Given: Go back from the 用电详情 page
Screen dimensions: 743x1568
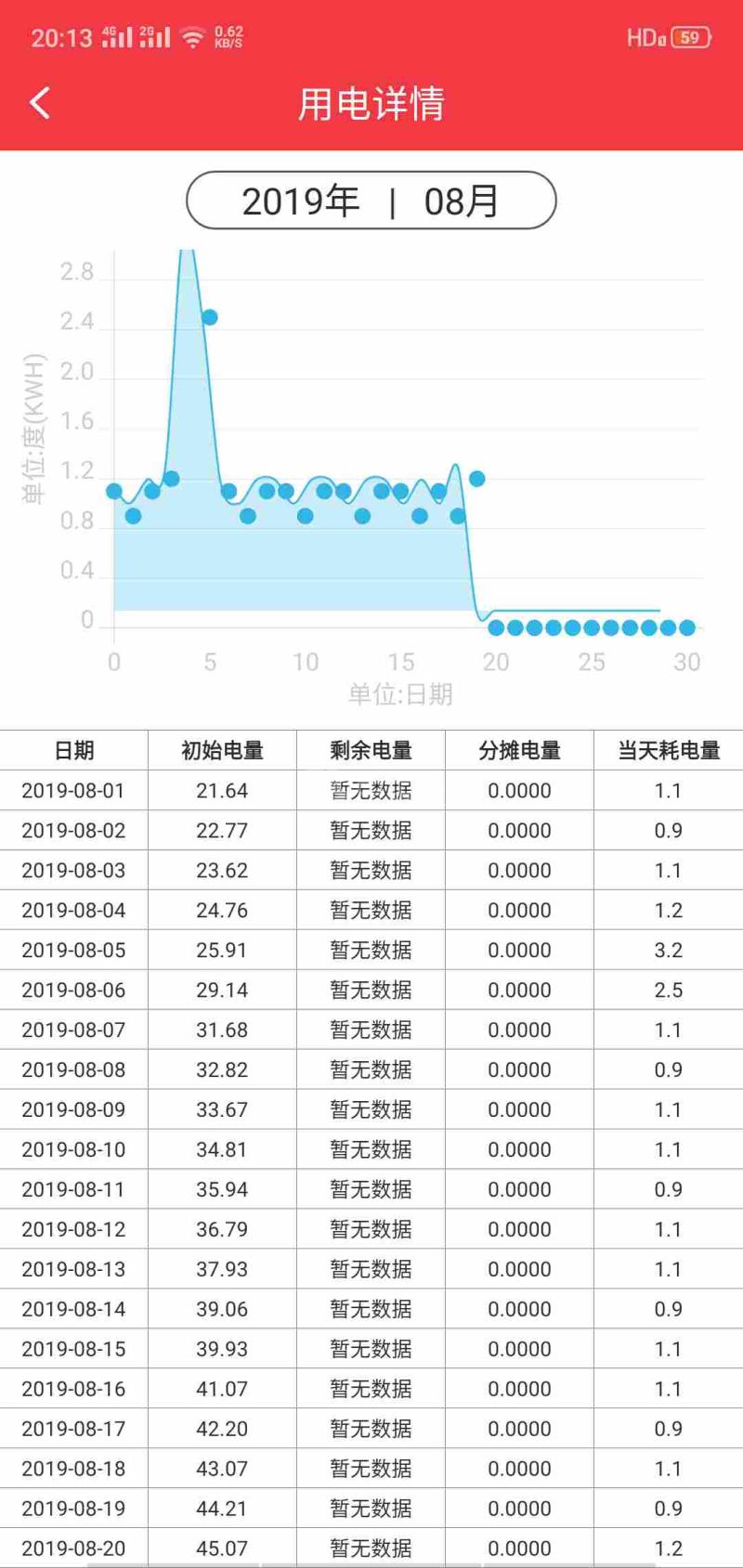Looking at the screenshot, I should pos(40,103).
